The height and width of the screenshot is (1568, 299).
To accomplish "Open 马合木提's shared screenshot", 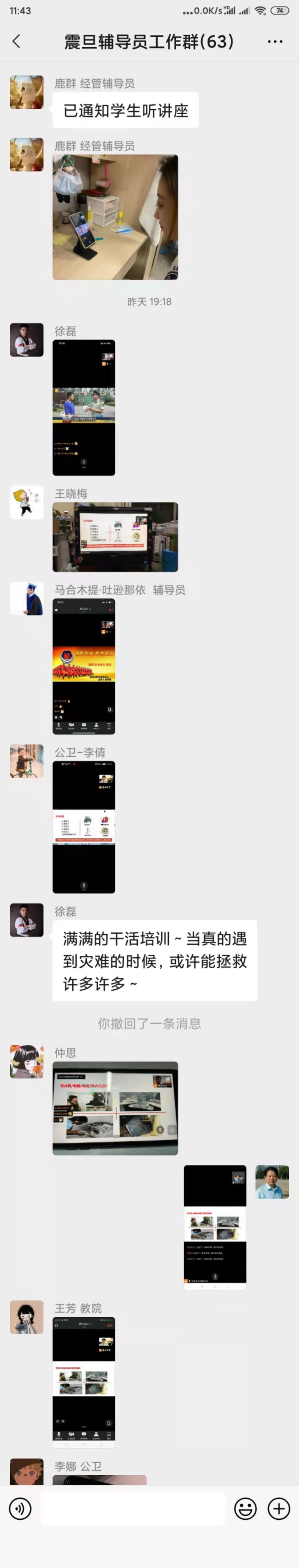I will [84, 666].
